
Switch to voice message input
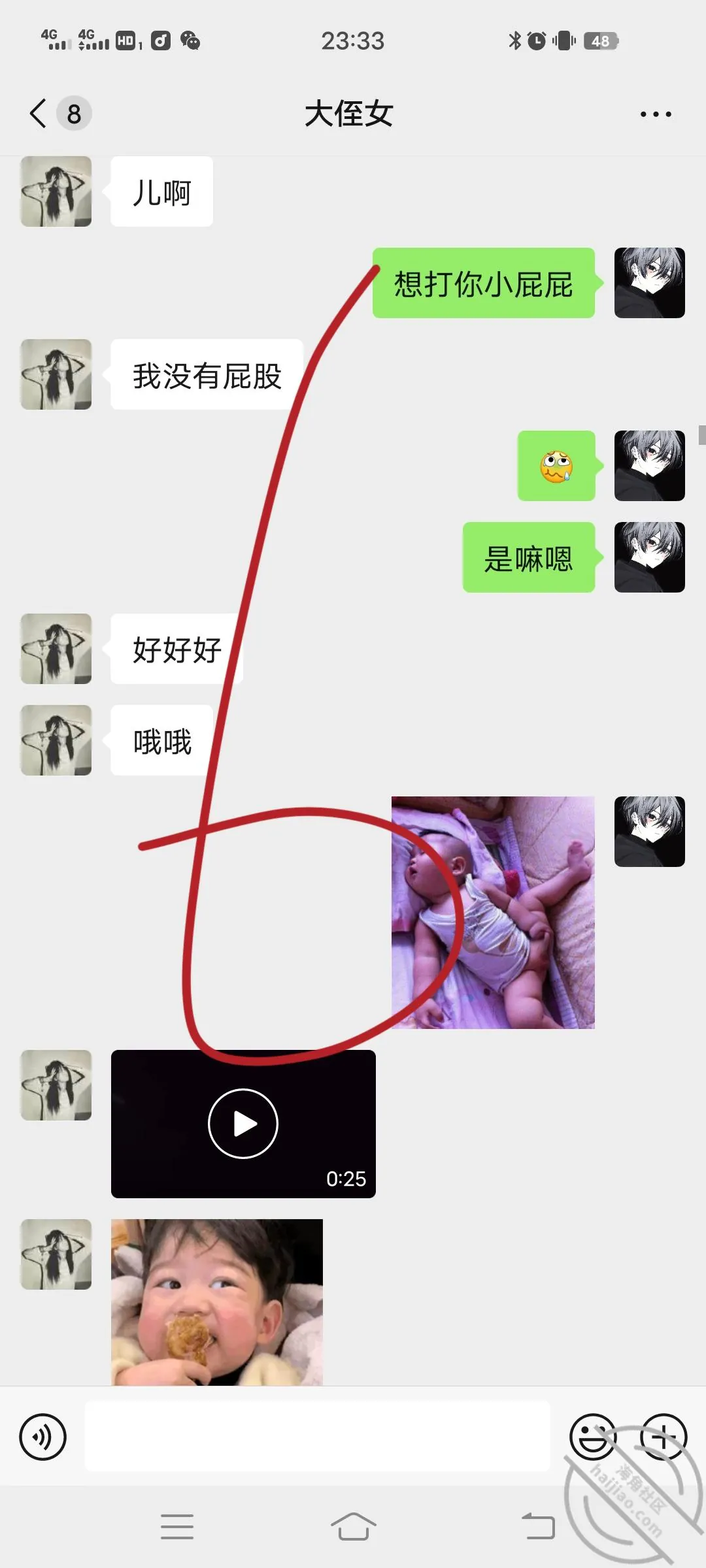pos(43,1437)
